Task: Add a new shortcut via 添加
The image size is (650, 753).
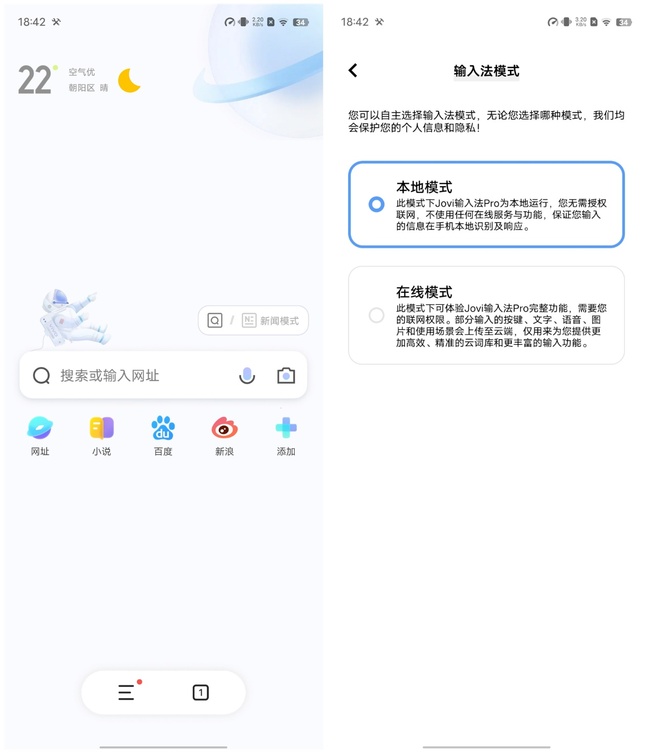Action: point(286,435)
